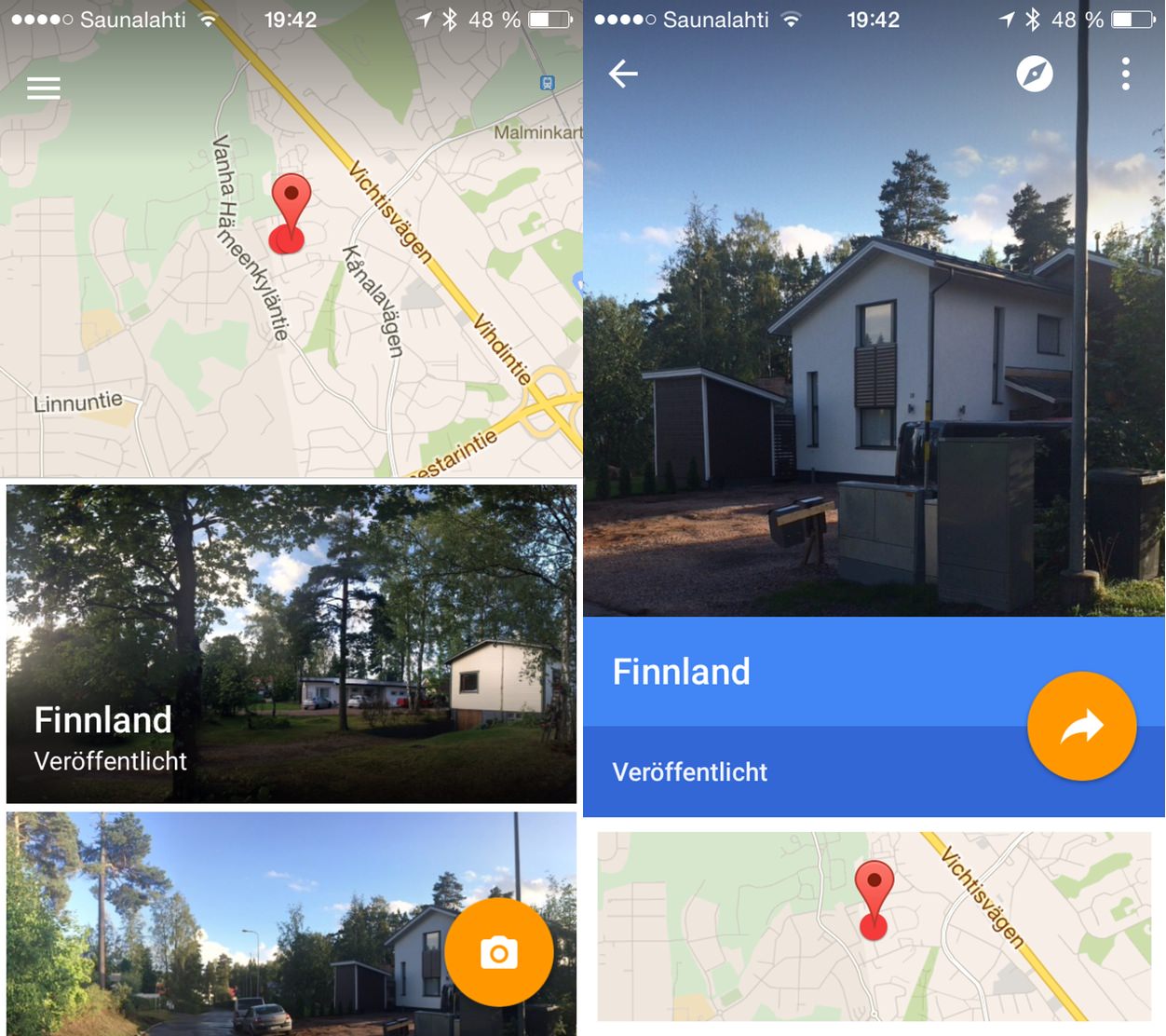Open the small map preview under Veröffentlicht

[874, 926]
